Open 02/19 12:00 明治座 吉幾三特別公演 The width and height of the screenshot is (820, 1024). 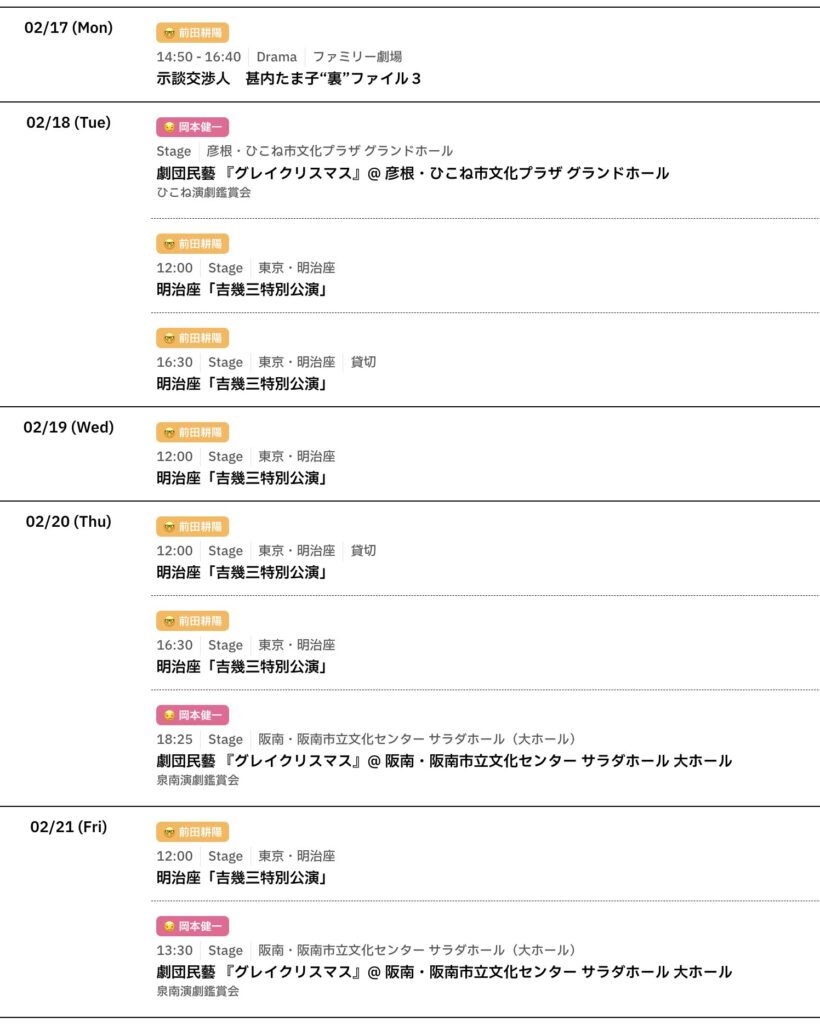[243, 478]
